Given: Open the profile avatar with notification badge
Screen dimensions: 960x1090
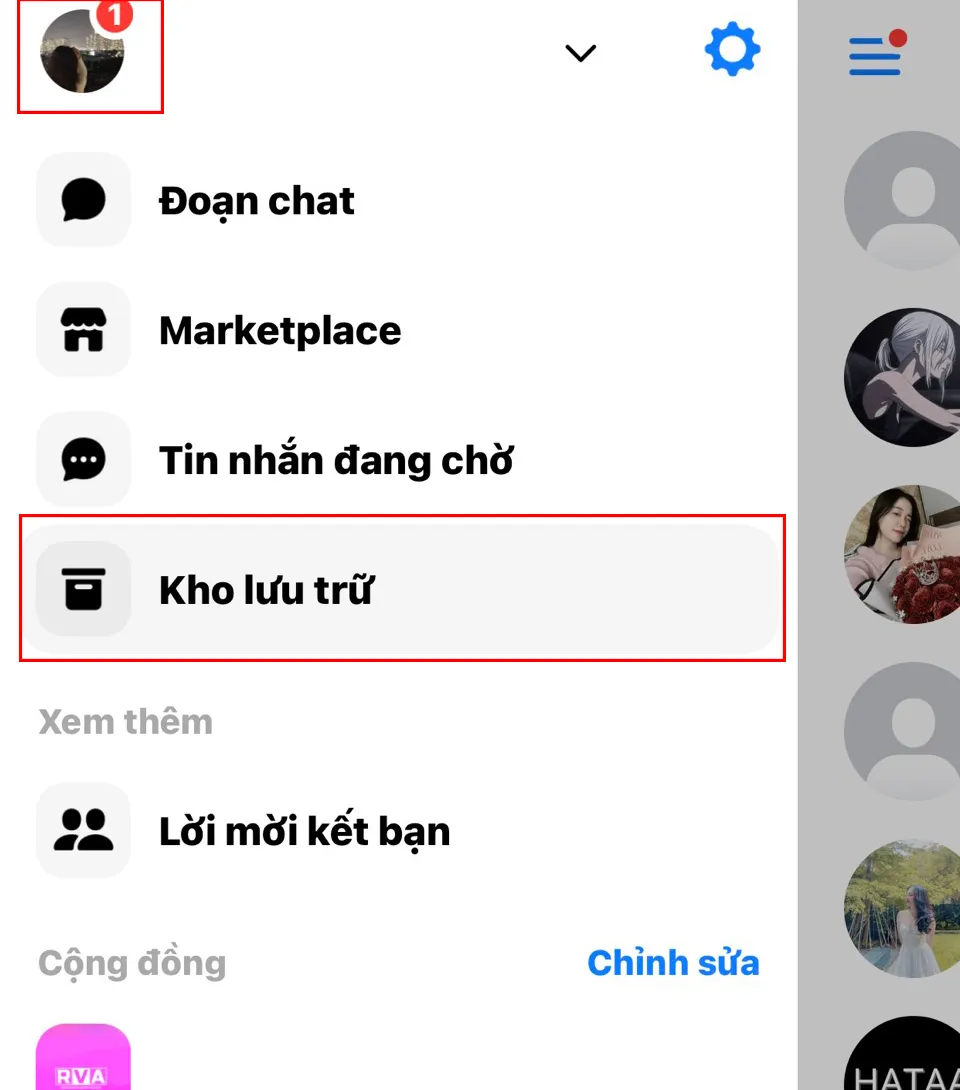Looking at the screenshot, I should tap(84, 52).
